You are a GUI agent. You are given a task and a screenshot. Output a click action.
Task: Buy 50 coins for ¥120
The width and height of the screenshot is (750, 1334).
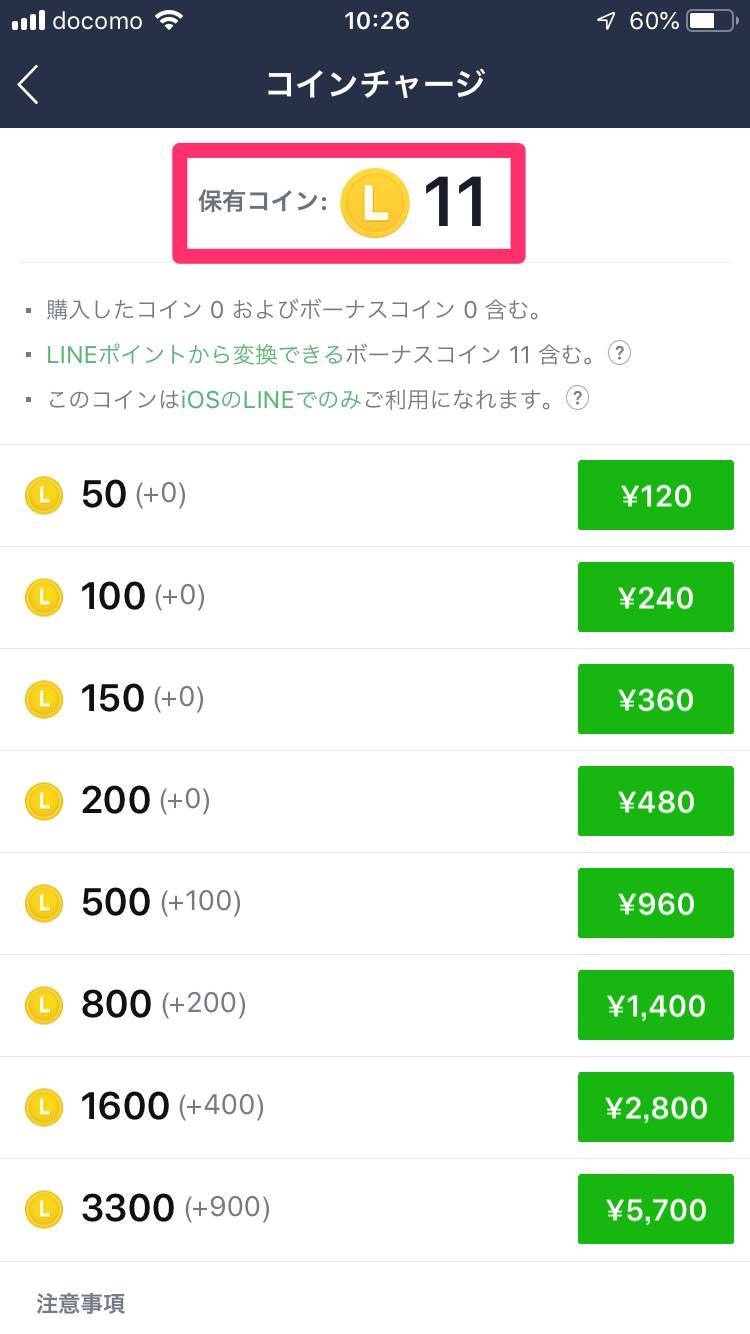[x=656, y=495]
